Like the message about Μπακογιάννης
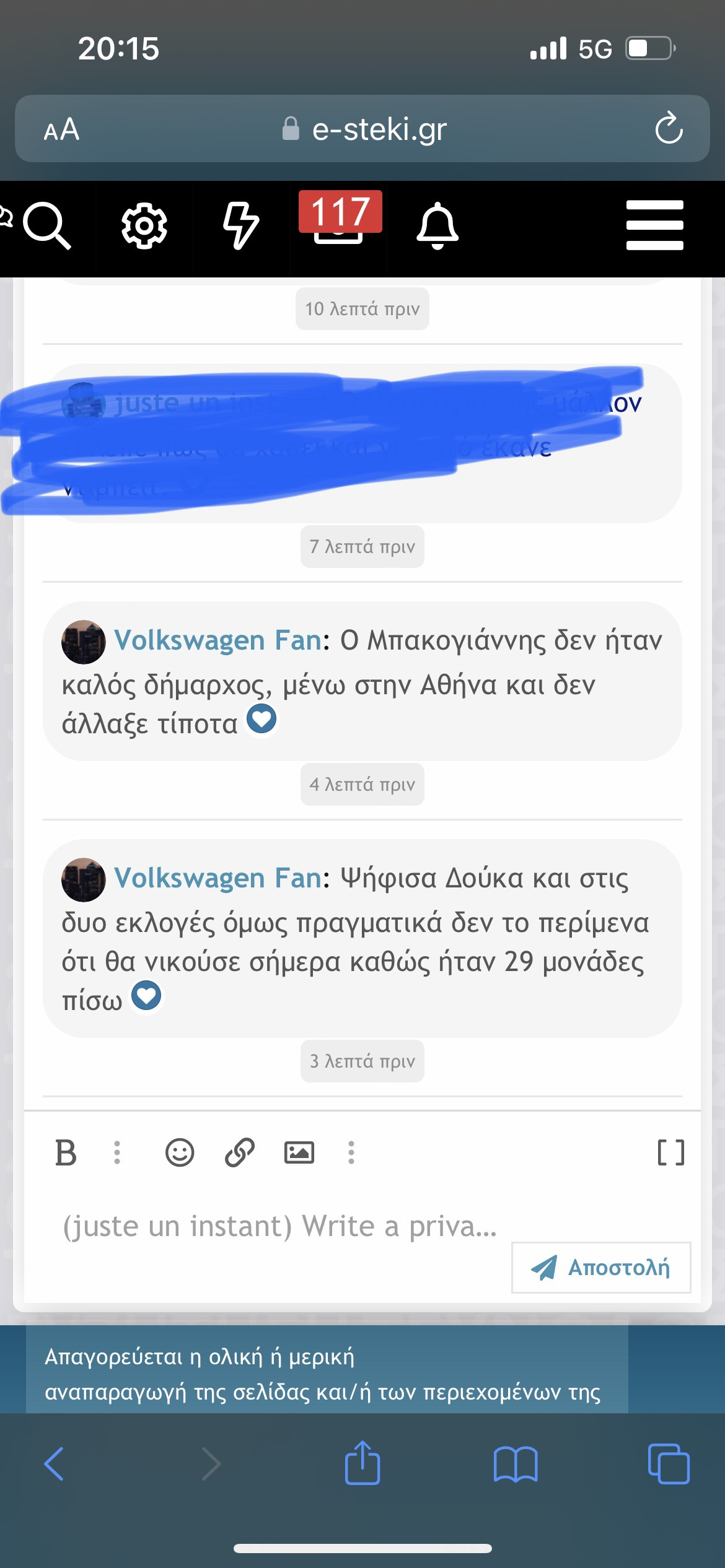725x1568 pixels. [x=261, y=720]
